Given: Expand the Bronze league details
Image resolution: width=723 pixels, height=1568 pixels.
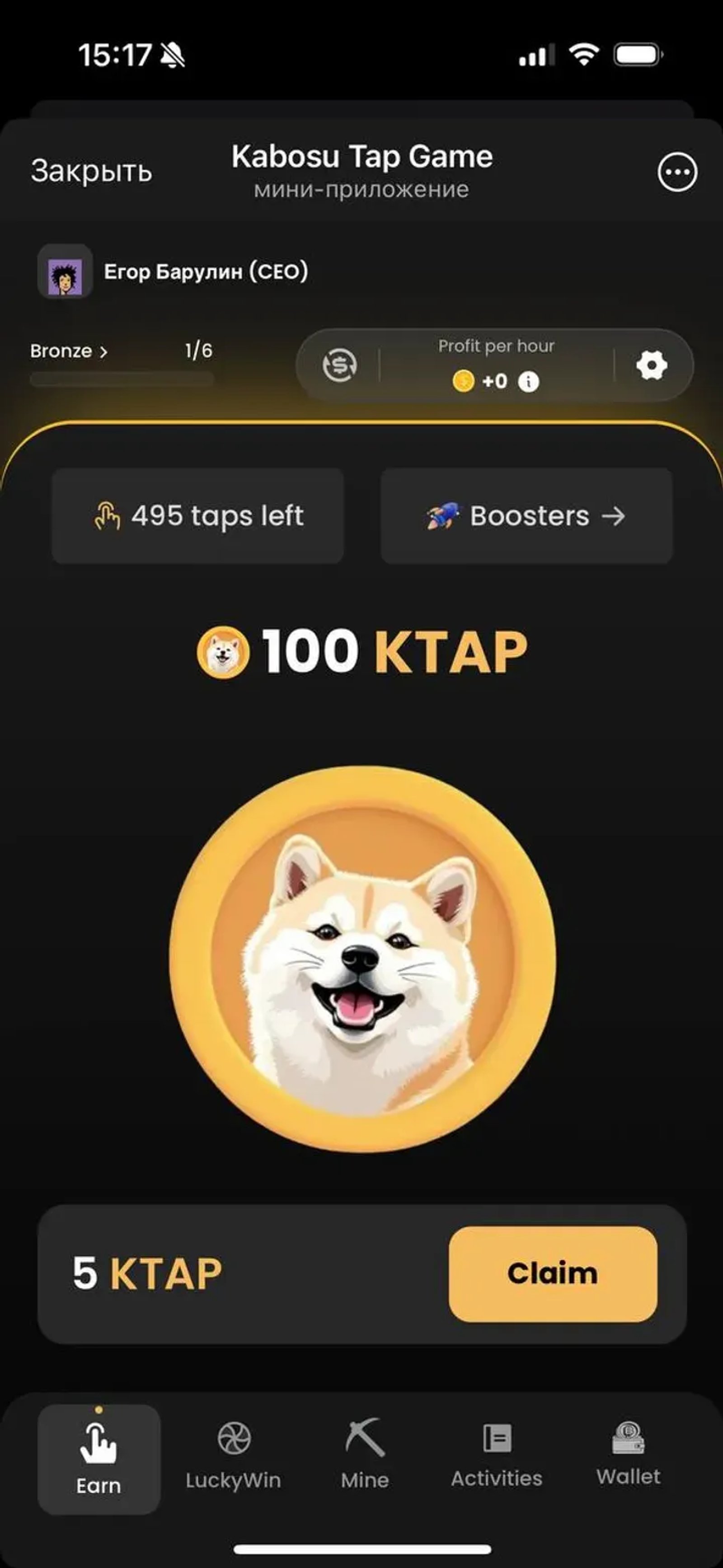Looking at the screenshot, I should (x=69, y=351).
